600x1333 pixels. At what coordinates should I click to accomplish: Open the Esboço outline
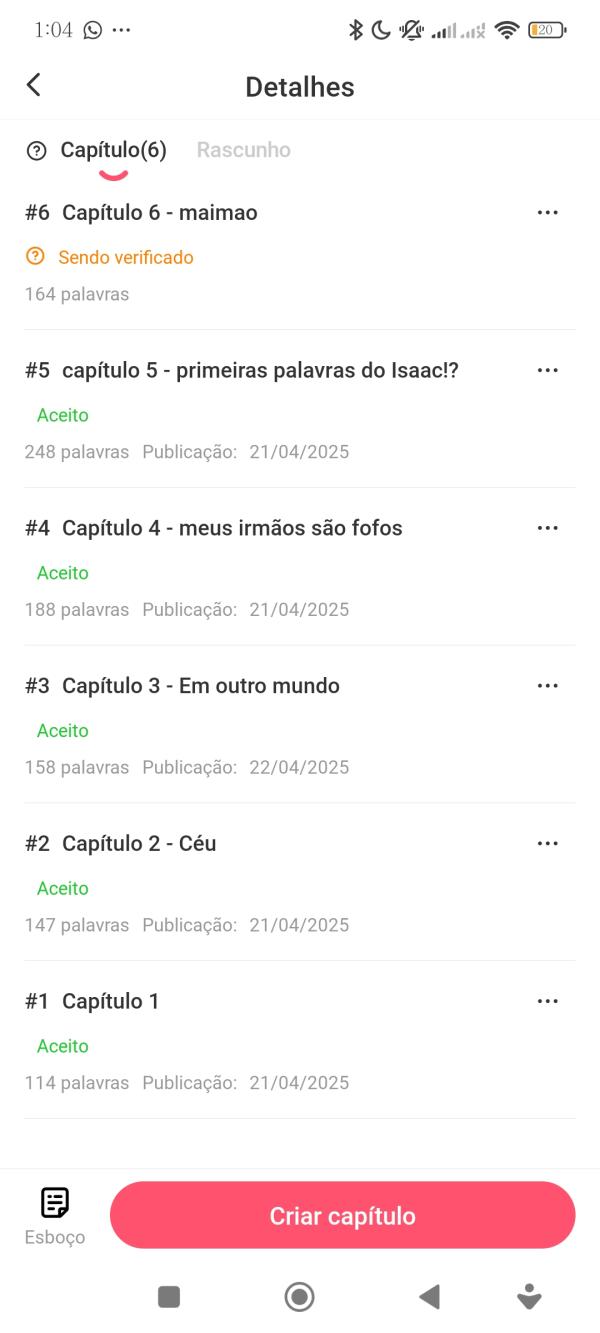click(x=55, y=1216)
